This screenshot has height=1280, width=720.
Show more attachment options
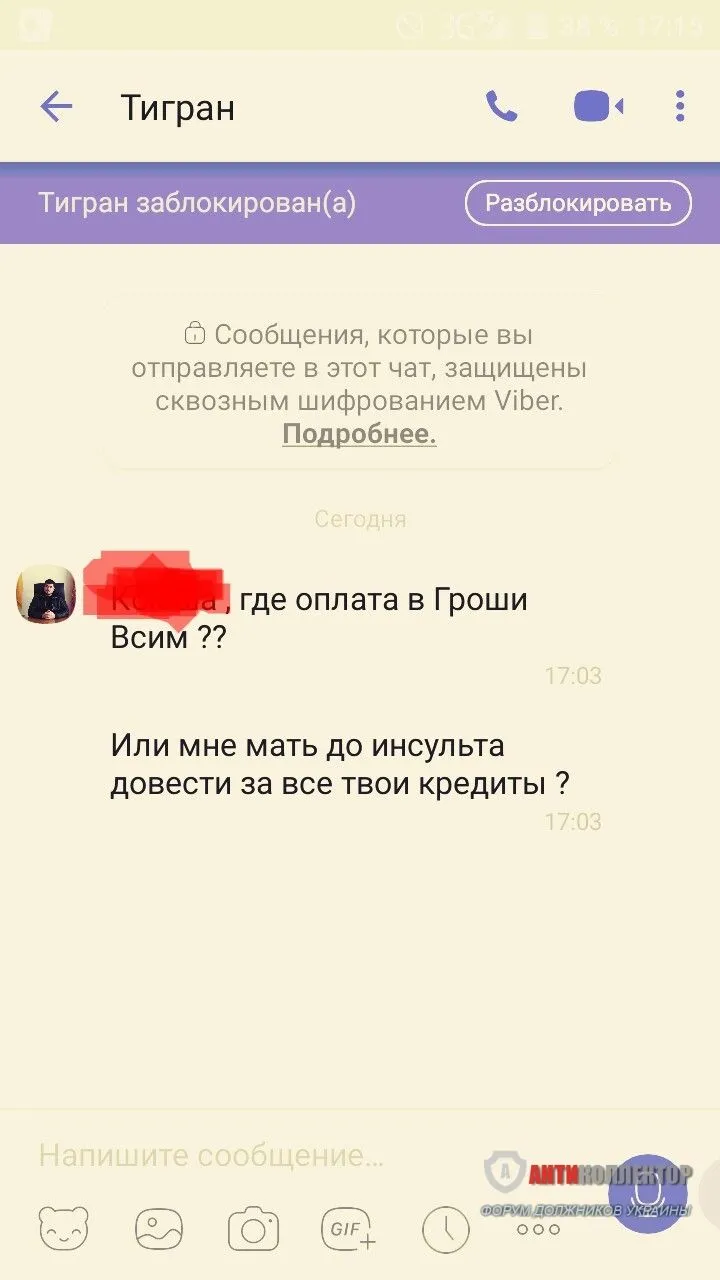(538, 1229)
